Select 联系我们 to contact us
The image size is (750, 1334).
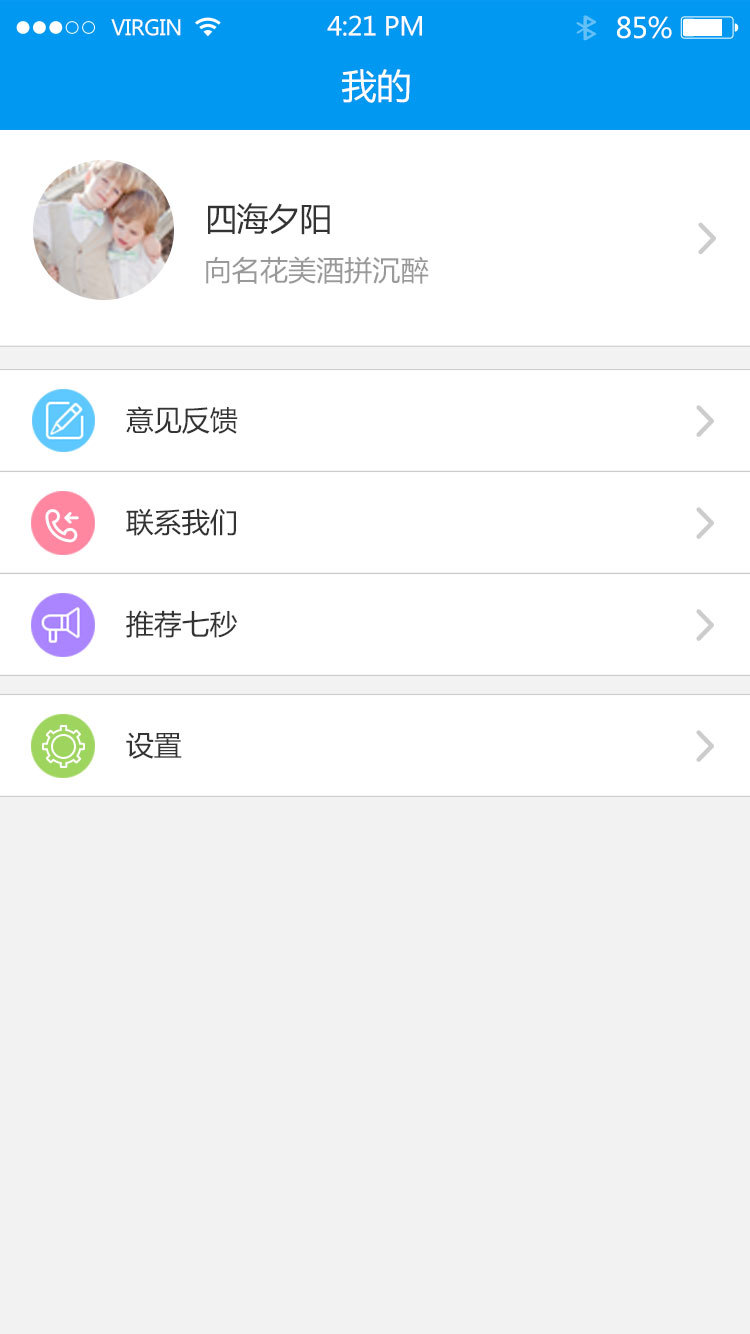(x=375, y=523)
